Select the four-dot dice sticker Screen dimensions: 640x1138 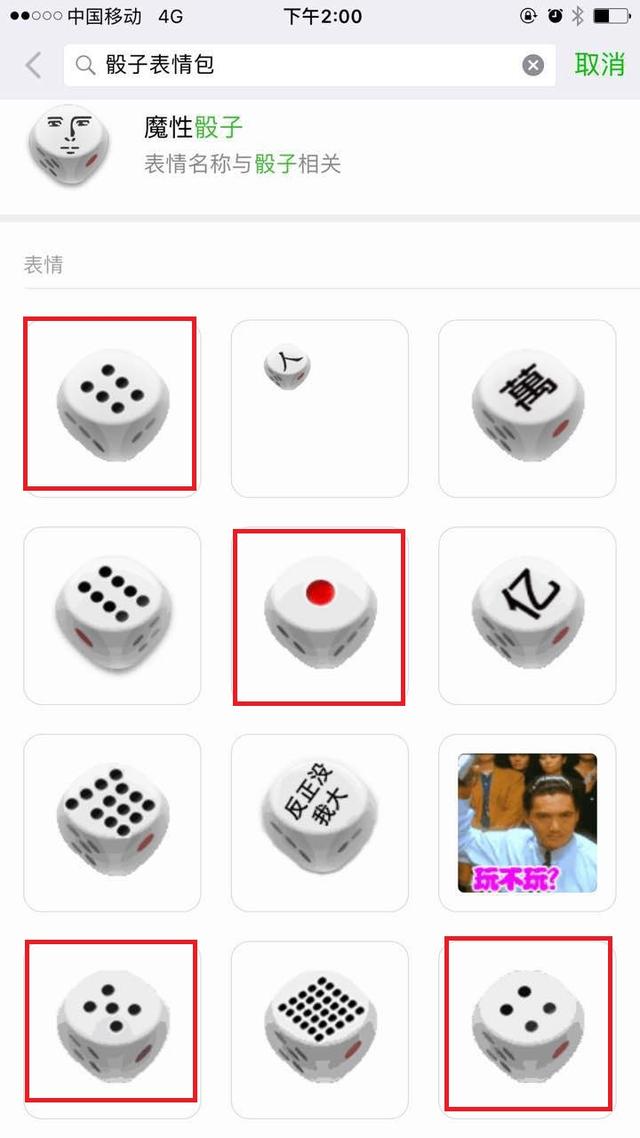528,1030
